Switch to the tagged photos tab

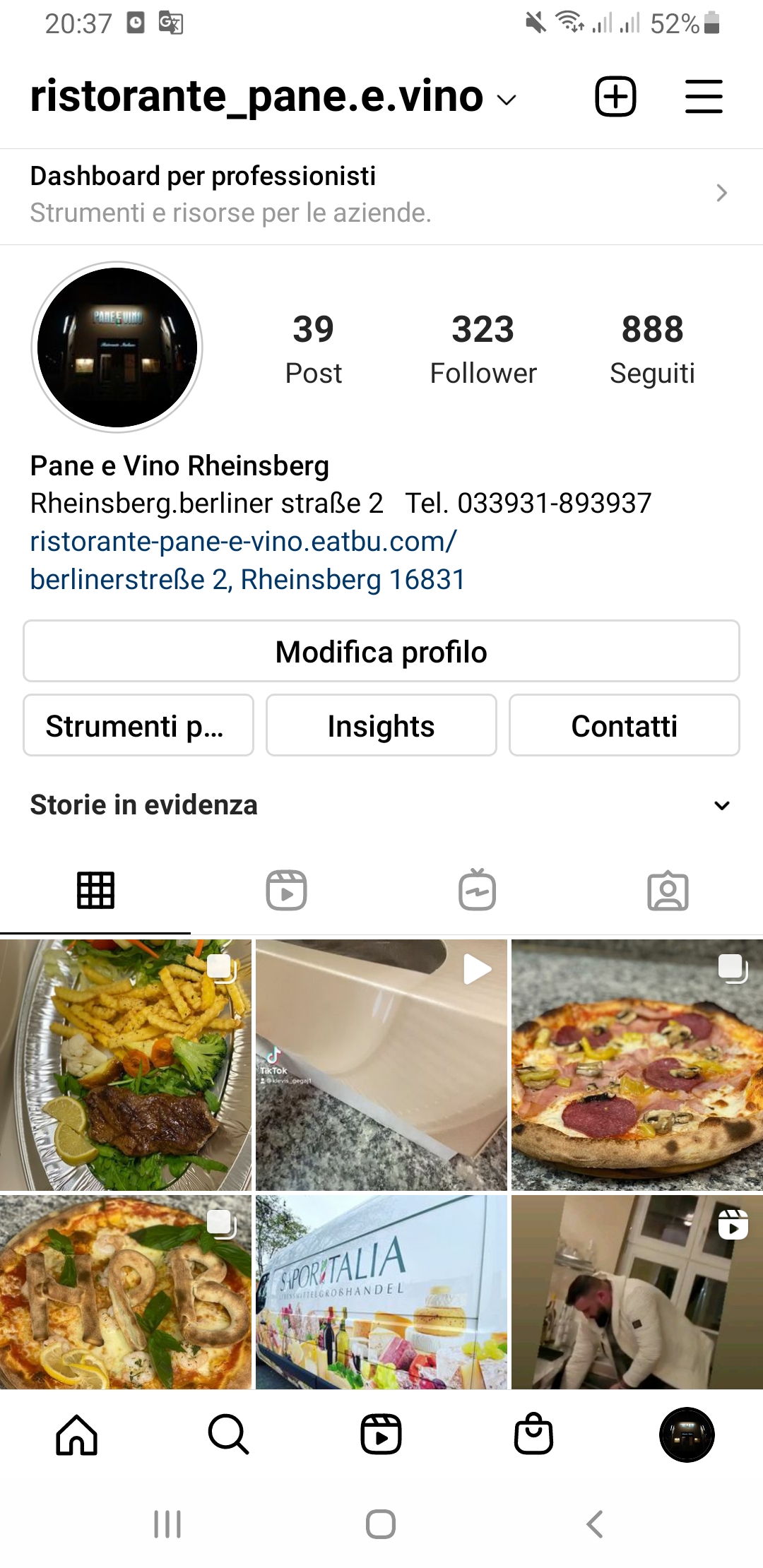coord(668,890)
